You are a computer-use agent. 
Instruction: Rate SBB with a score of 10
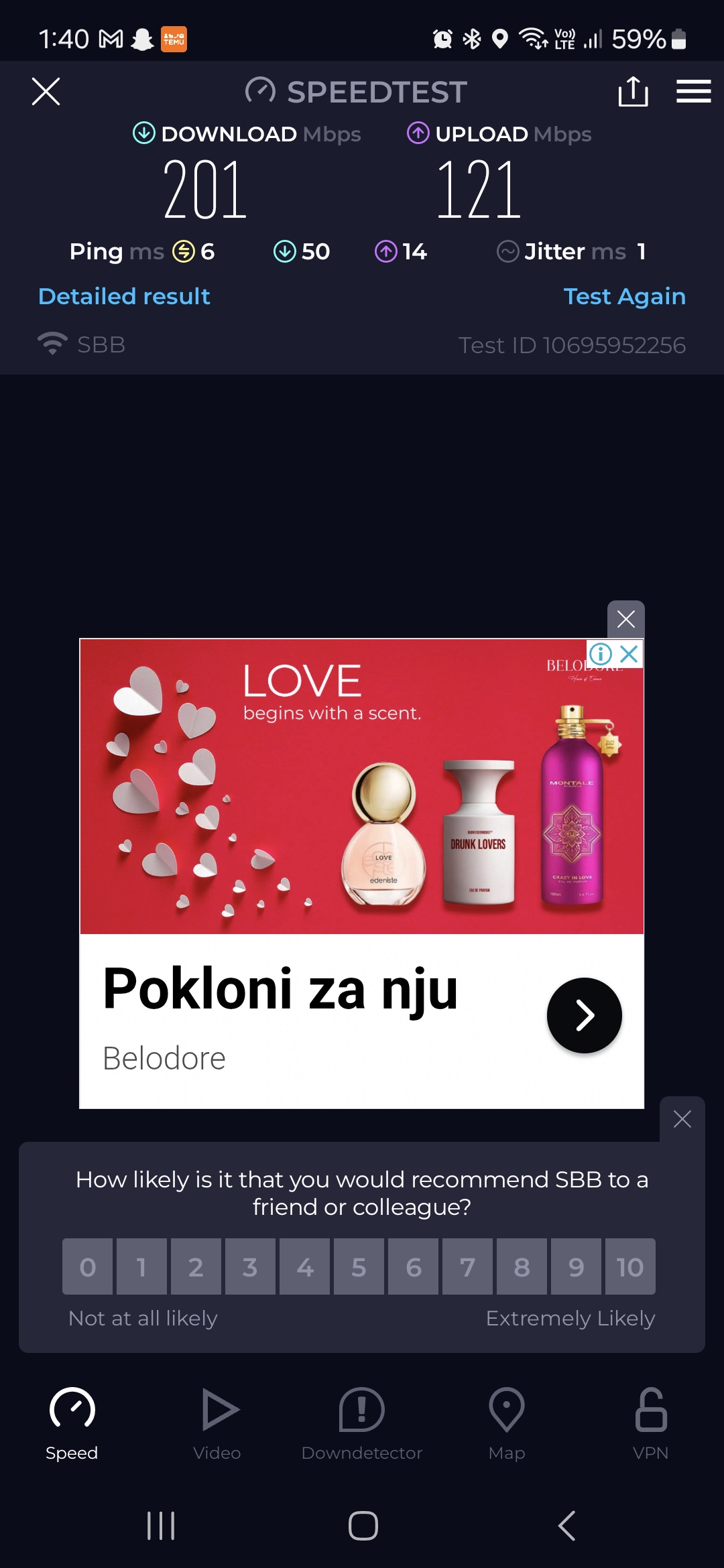tap(629, 1266)
